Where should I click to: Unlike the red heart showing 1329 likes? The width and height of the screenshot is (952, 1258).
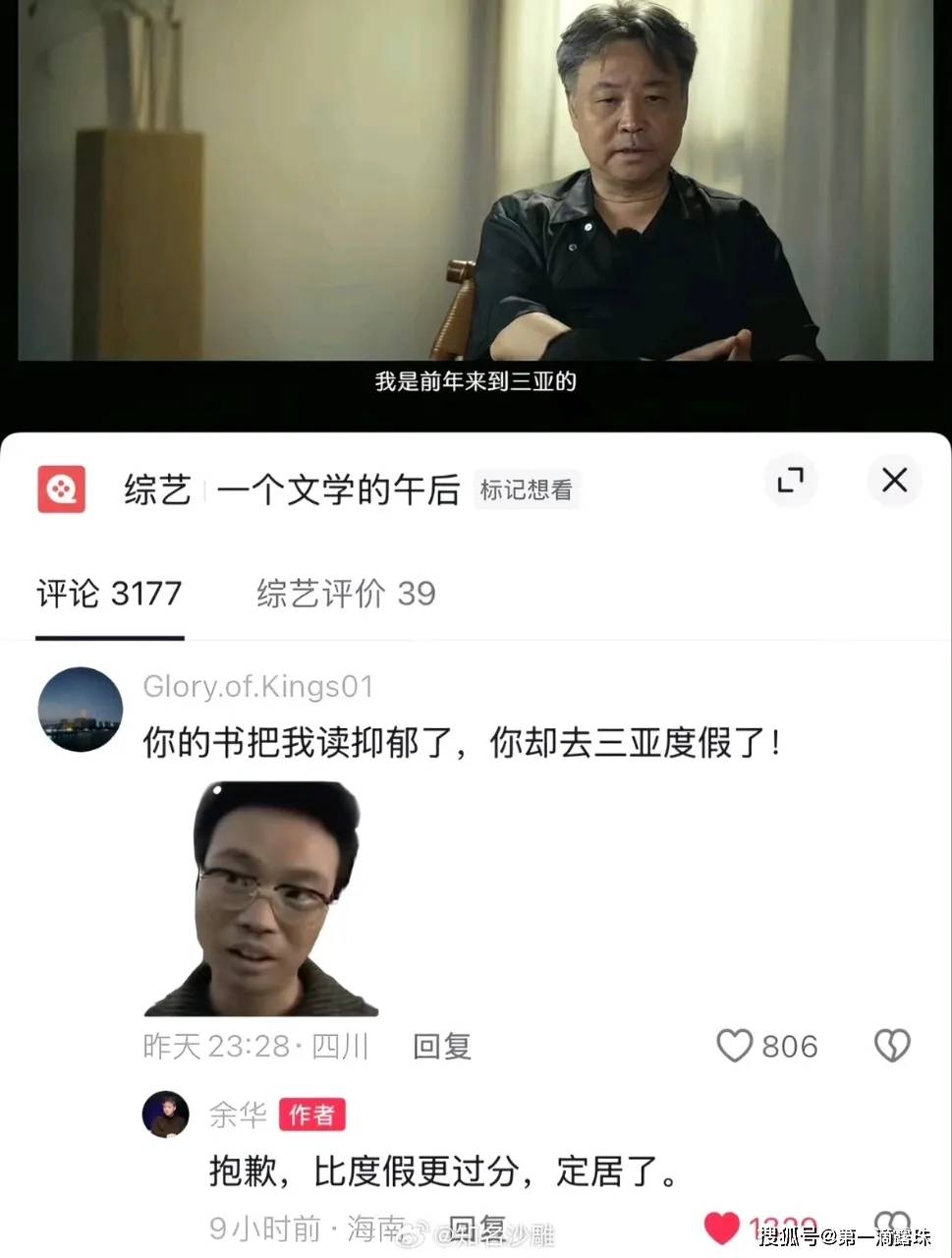click(722, 1227)
